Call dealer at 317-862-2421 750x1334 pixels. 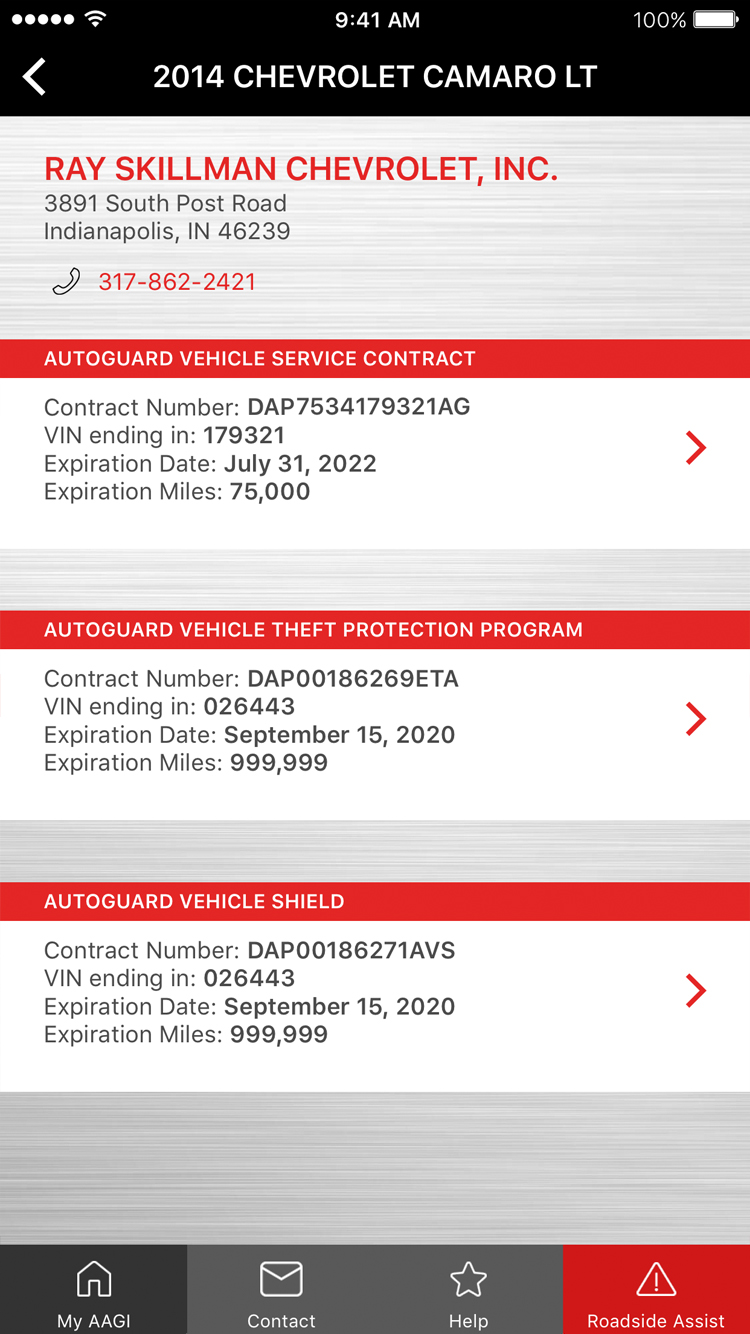[176, 282]
